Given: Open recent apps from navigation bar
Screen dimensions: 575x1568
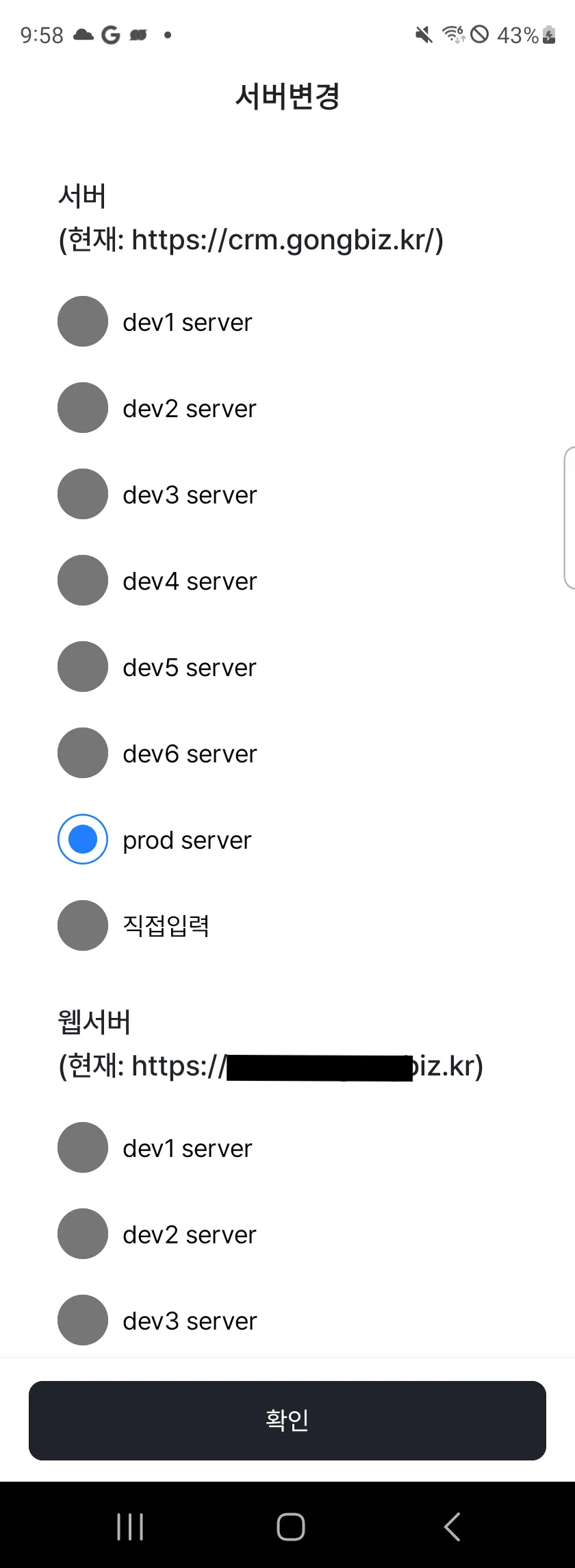Looking at the screenshot, I should [130, 1527].
